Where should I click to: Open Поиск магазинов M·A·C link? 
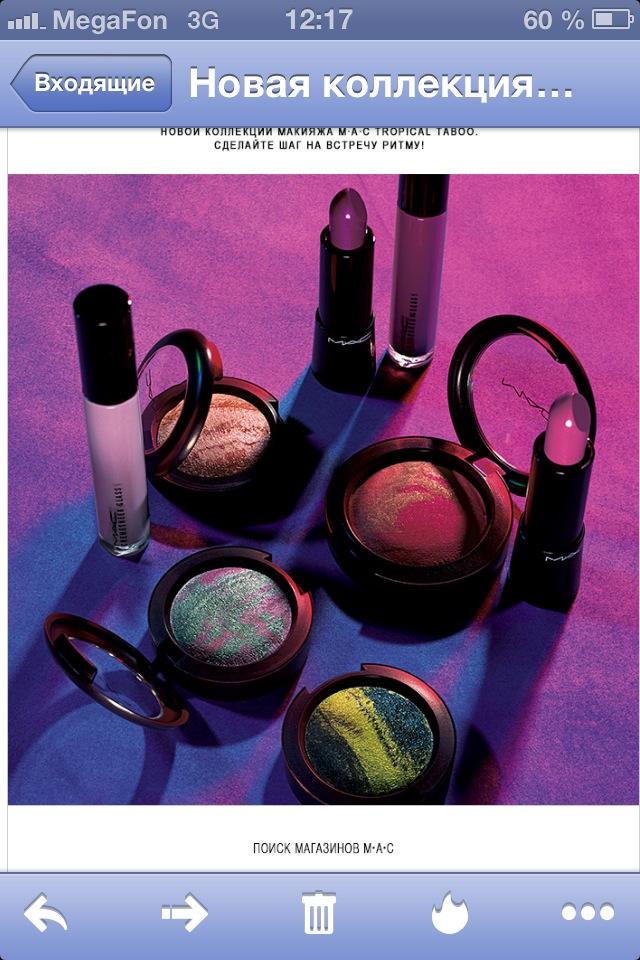(323, 848)
